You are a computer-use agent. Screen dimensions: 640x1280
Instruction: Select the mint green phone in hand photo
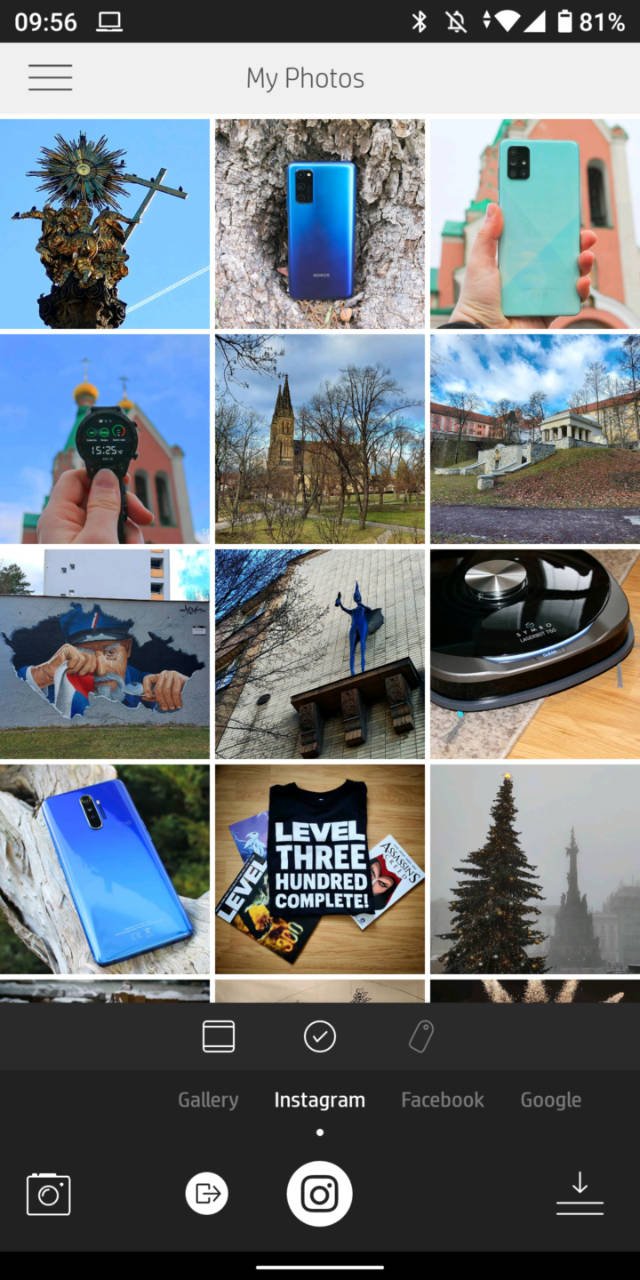[535, 224]
